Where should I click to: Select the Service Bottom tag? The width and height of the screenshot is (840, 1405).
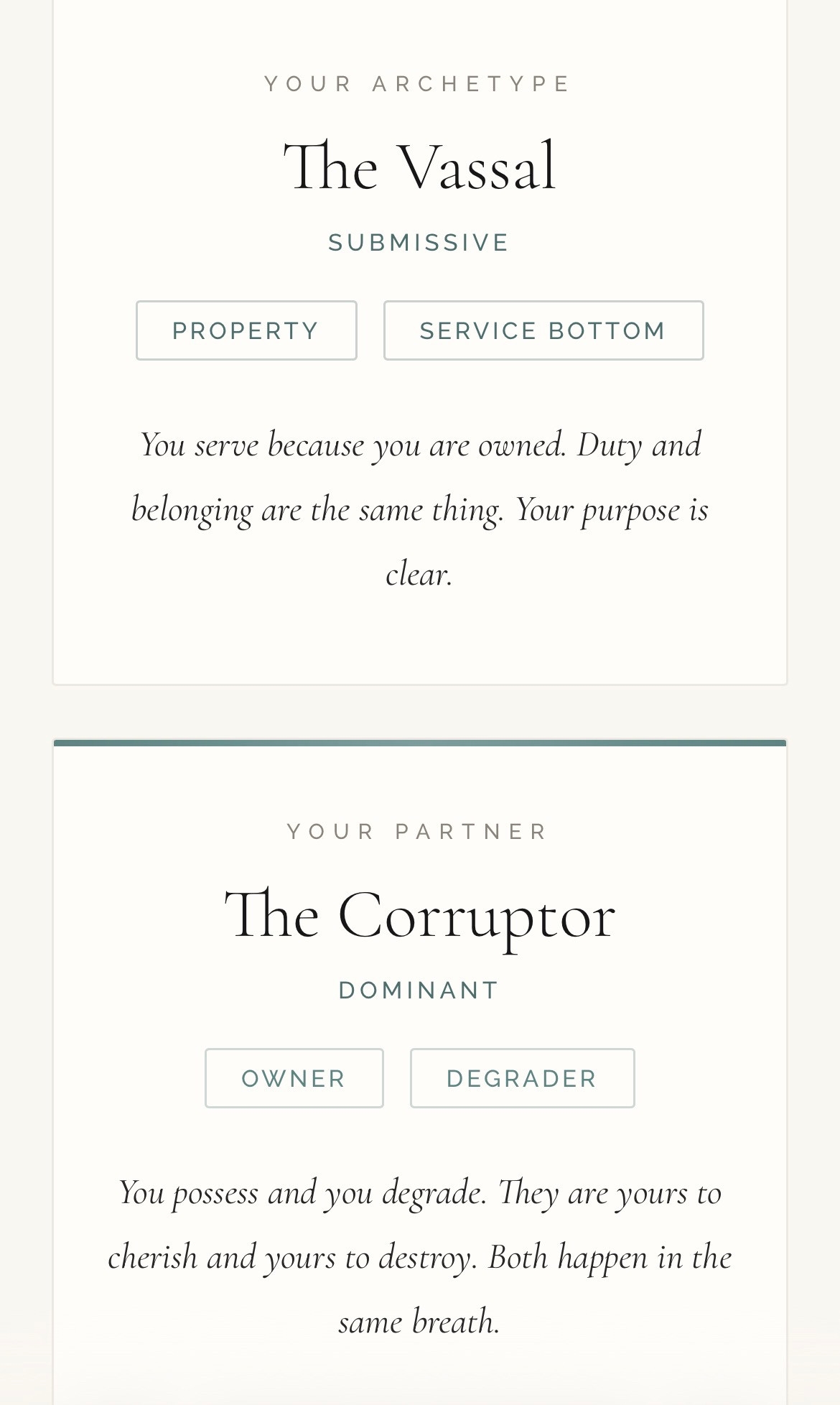point(543,330)
